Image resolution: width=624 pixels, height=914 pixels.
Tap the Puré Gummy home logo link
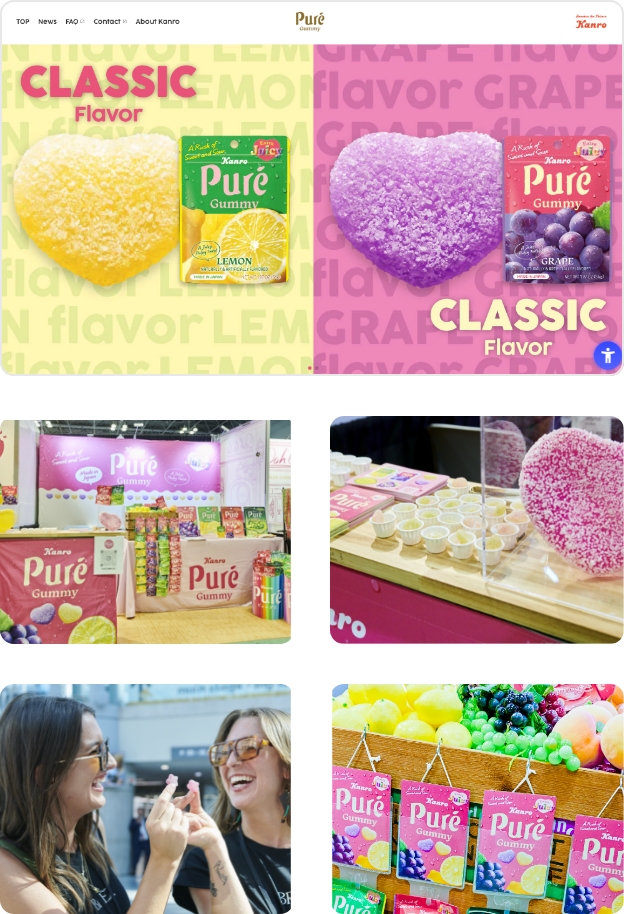(x=310, y=21)
